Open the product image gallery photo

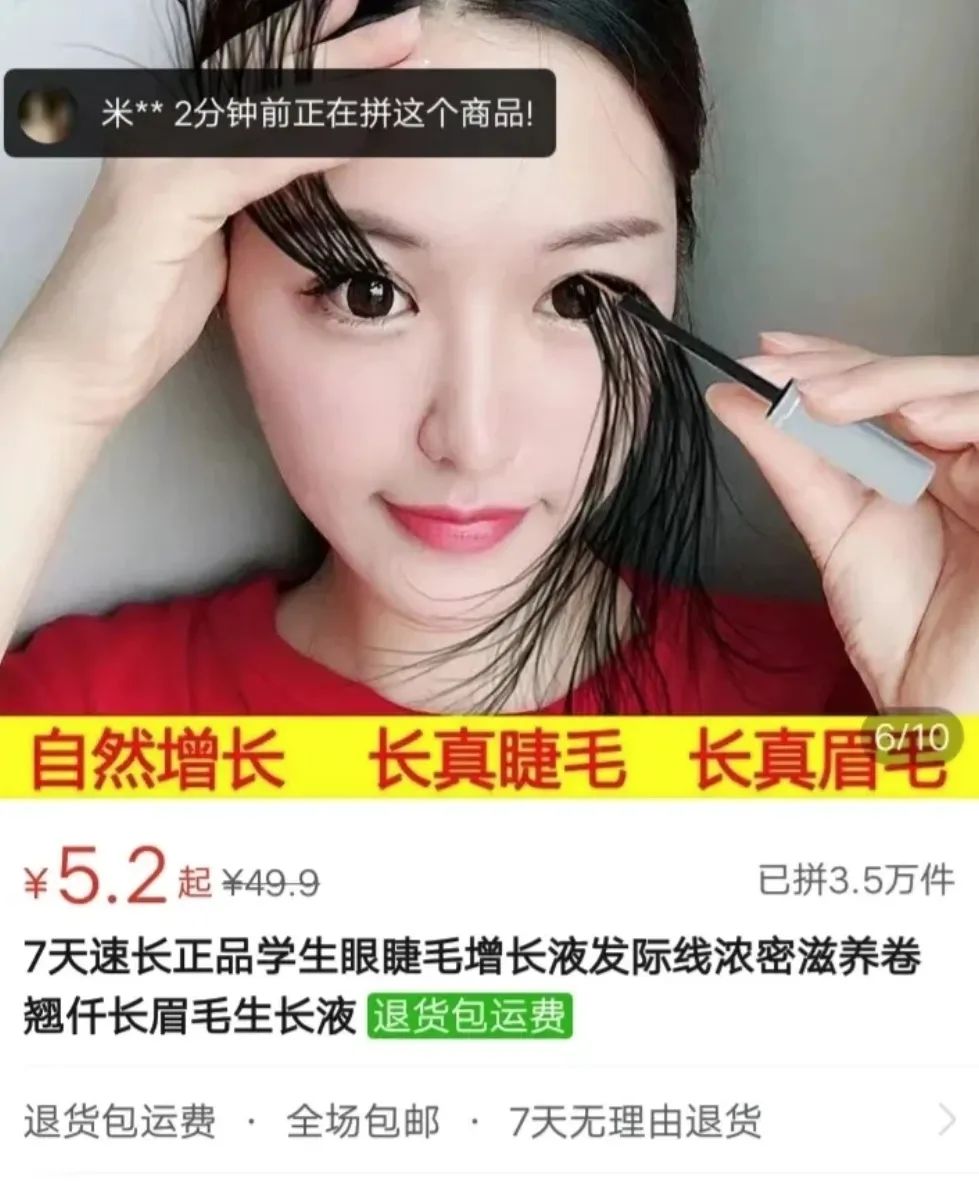(489, 400)
